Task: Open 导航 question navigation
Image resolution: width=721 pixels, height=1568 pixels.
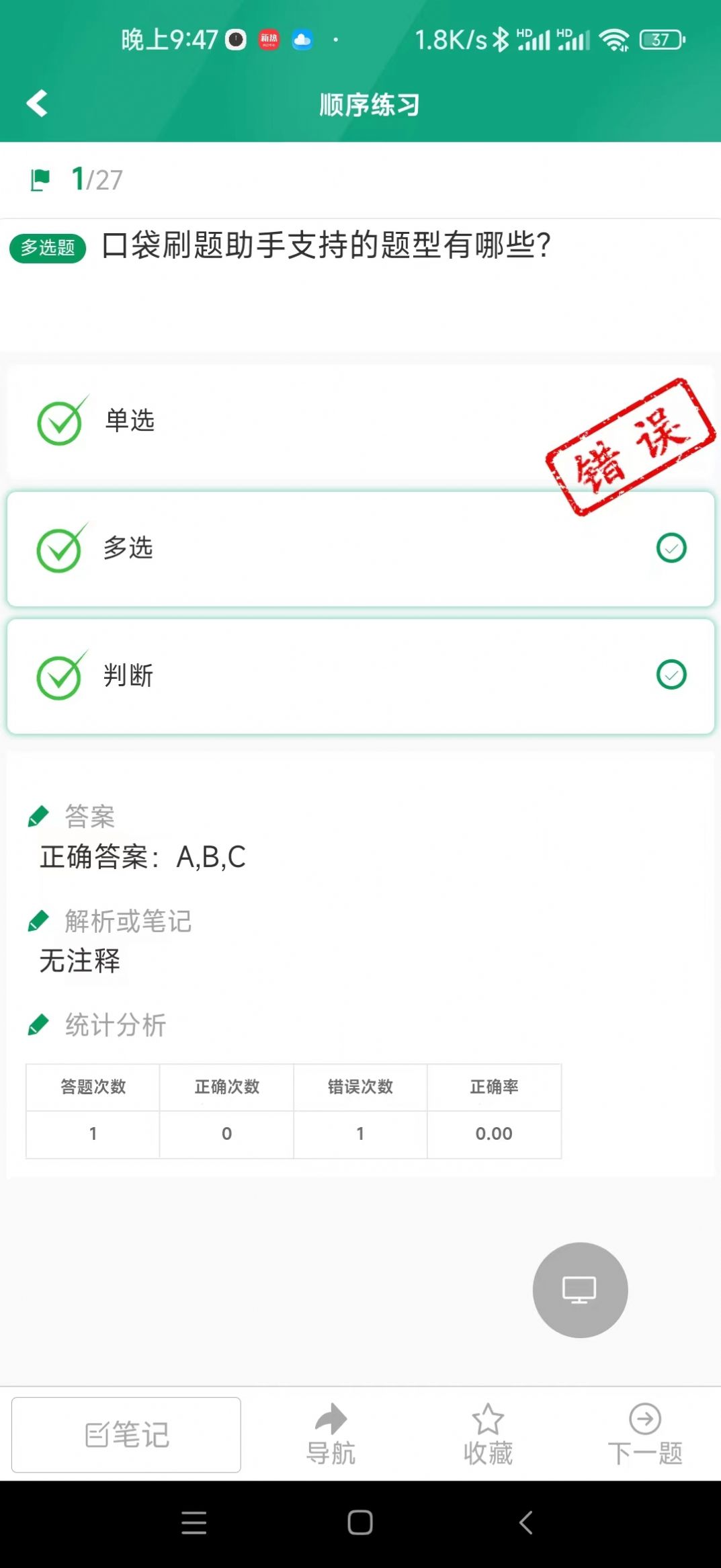Action: pyautogui.click(x=331, y=1435)
